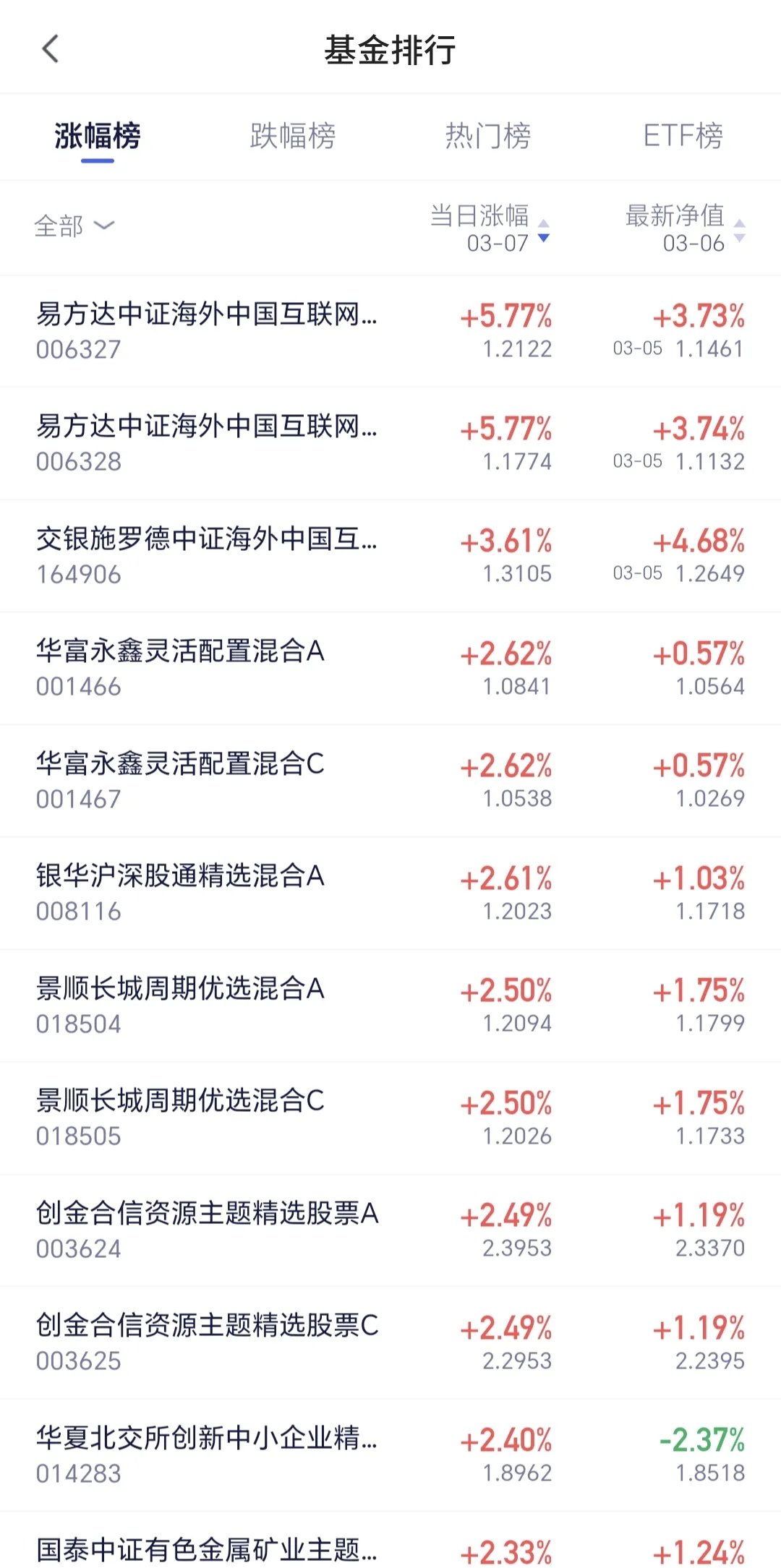Click the +5.77% gain of fund 006328
This screenshot has width=781, height=1568.
506,427
